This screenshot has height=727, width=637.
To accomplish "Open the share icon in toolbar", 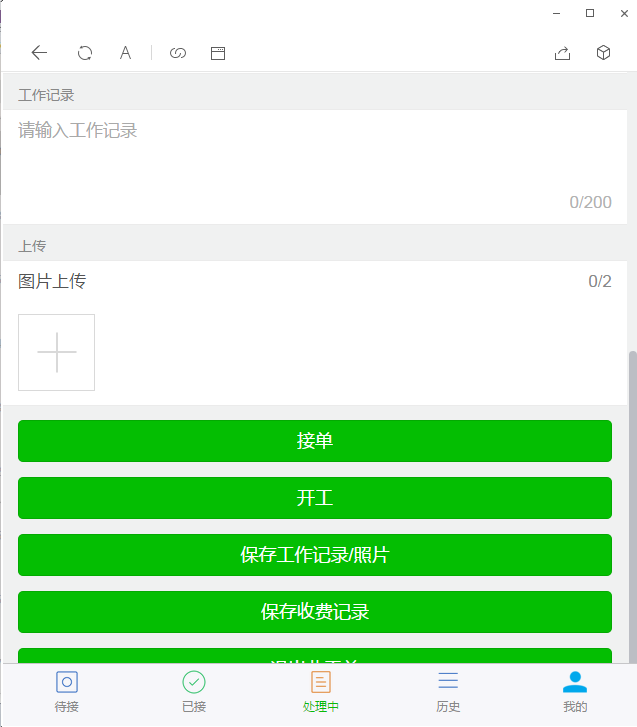I will (x=562, y=53).
